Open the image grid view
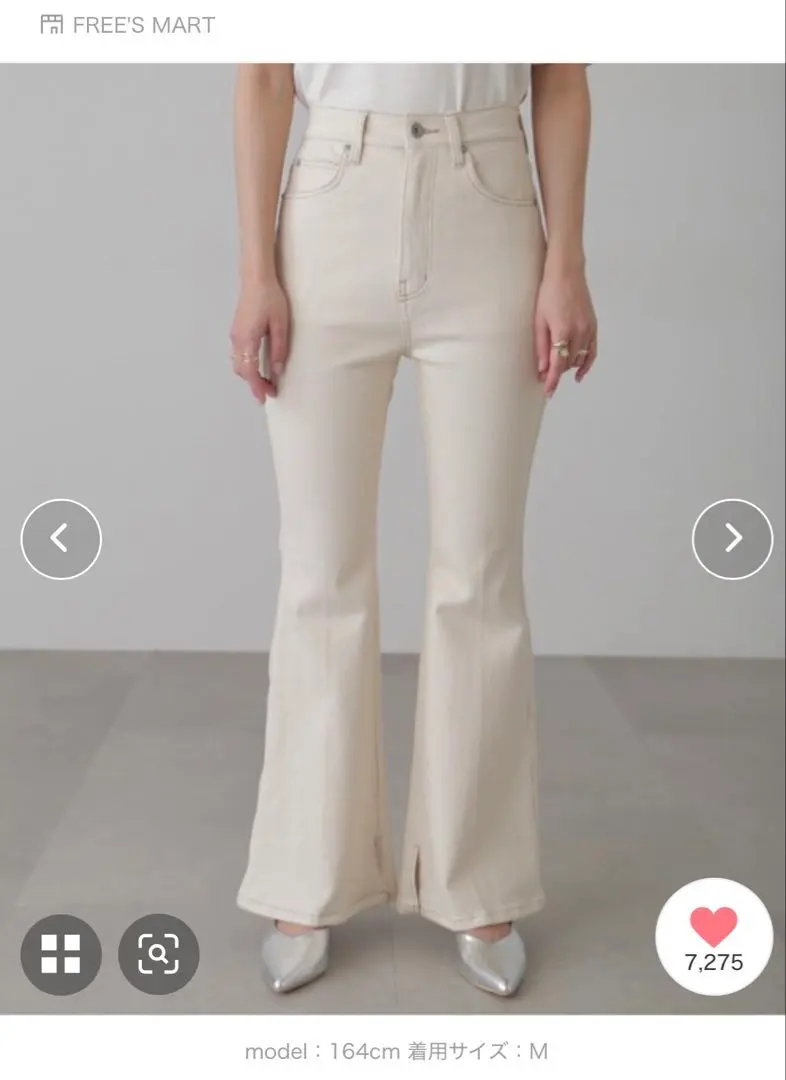 tap(60, 955)
